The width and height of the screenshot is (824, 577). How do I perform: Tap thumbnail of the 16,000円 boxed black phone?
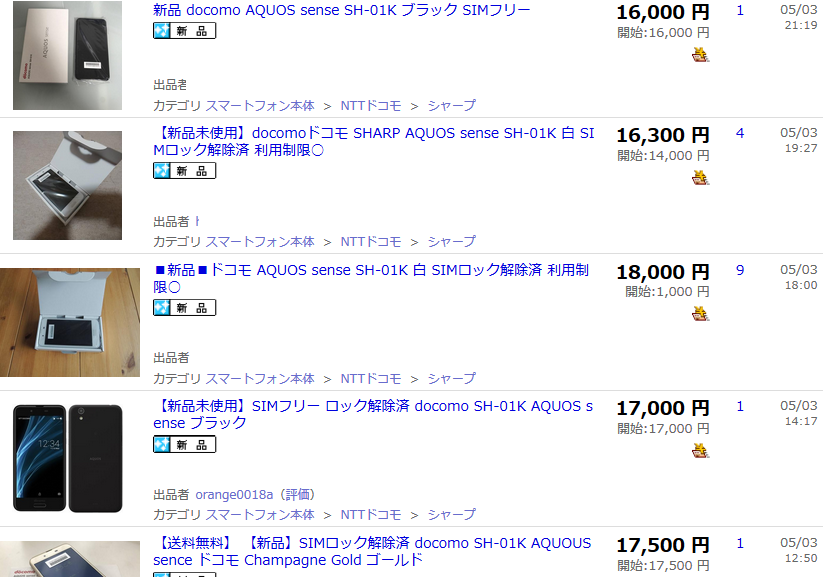68,55
